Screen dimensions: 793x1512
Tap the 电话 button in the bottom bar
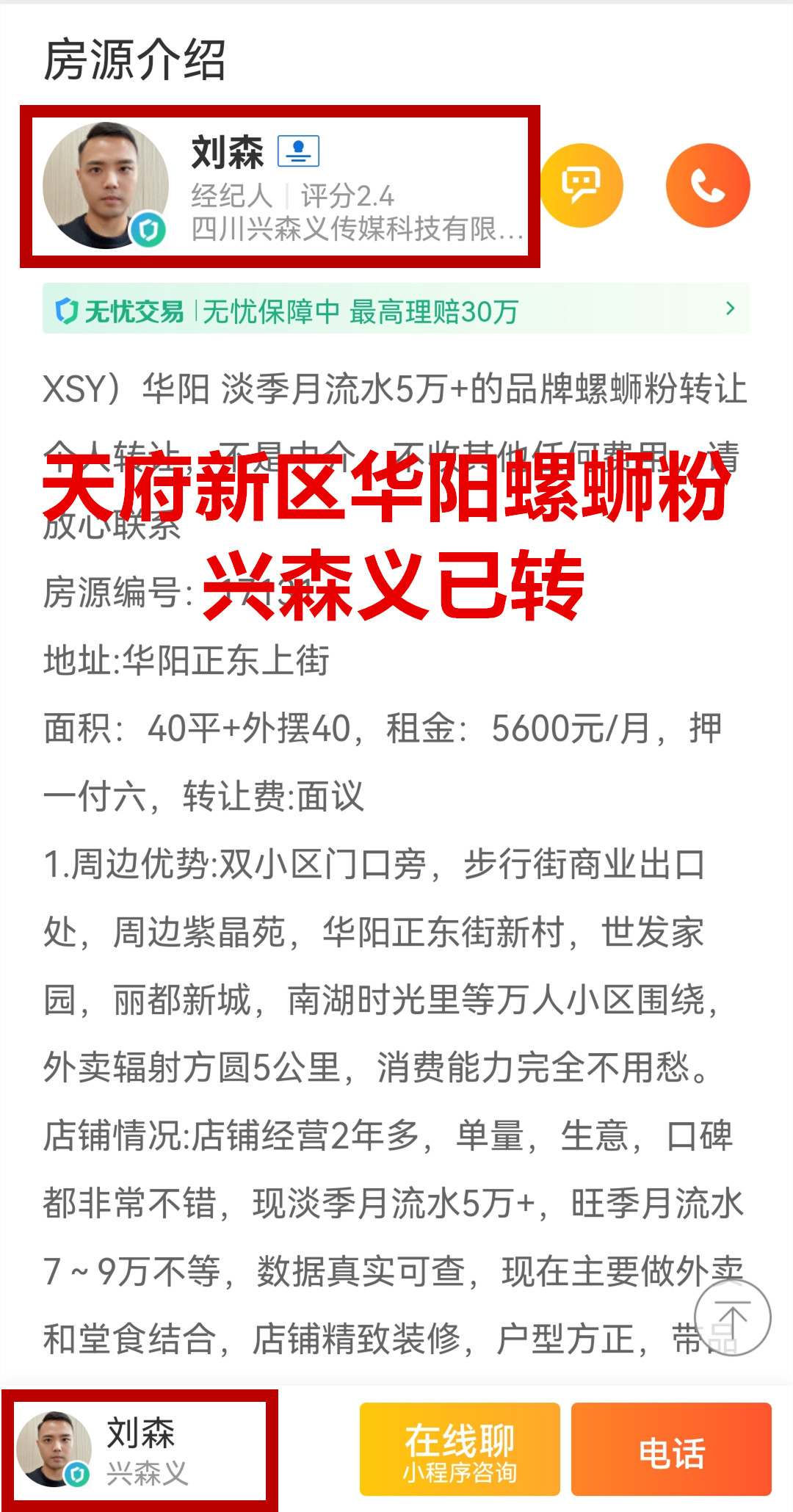(x=671, y=1450)
